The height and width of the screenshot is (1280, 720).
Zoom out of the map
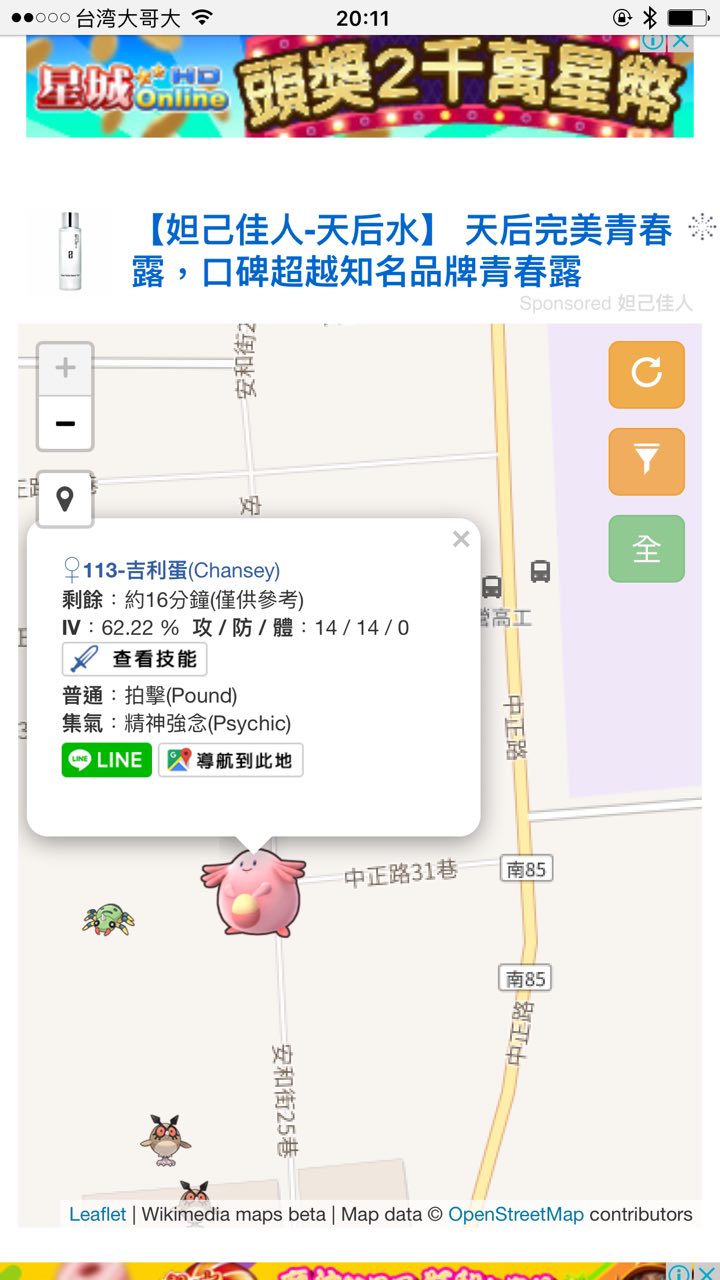click(x=65, y=423)
